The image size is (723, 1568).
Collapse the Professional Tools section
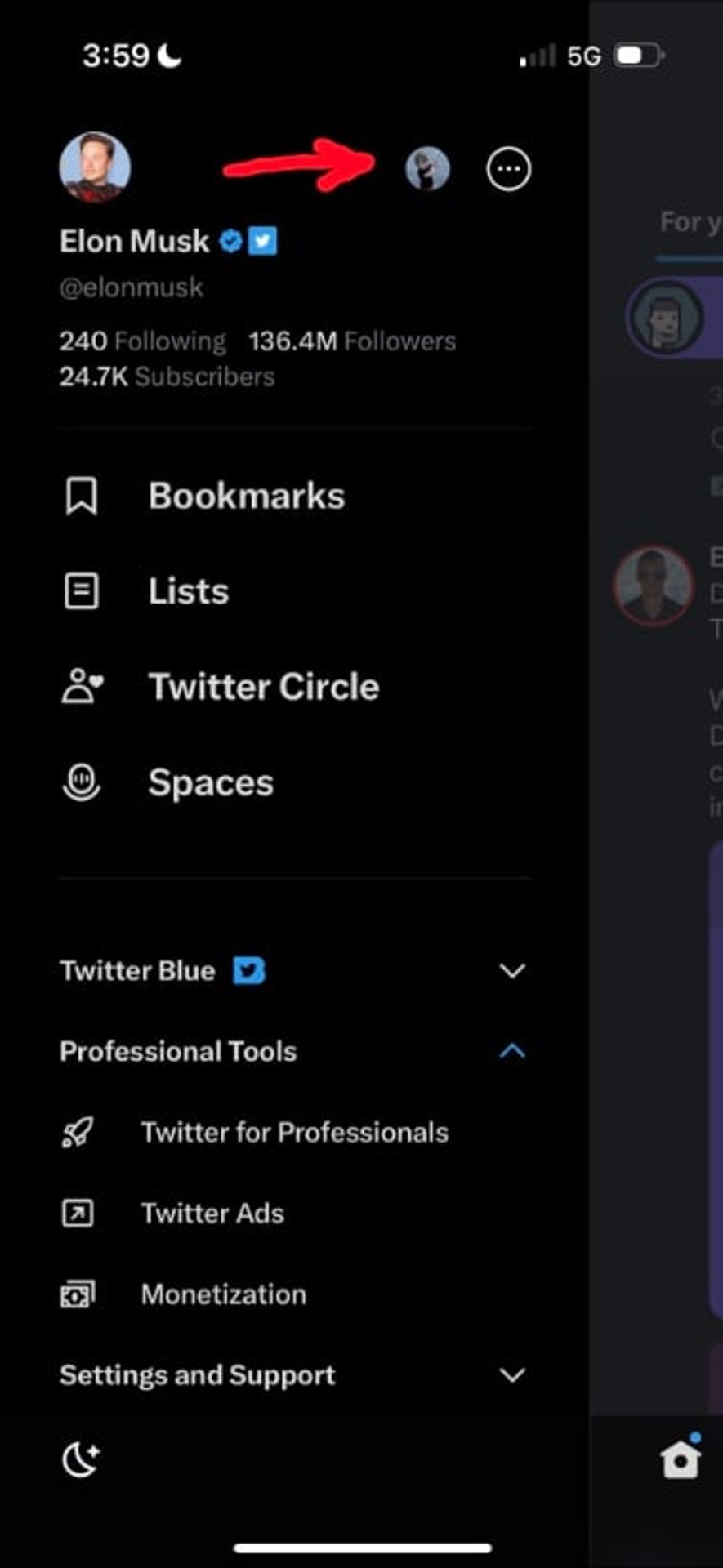point(295,1051)
